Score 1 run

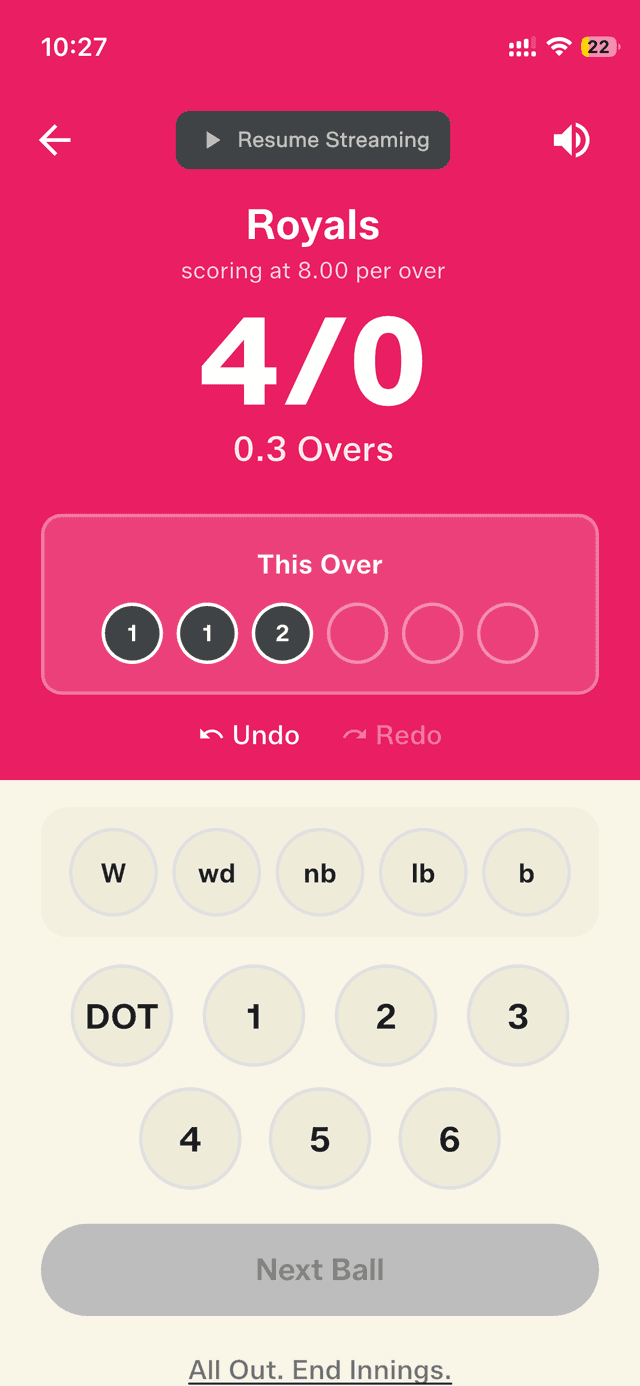click(x=254, y=1016)
